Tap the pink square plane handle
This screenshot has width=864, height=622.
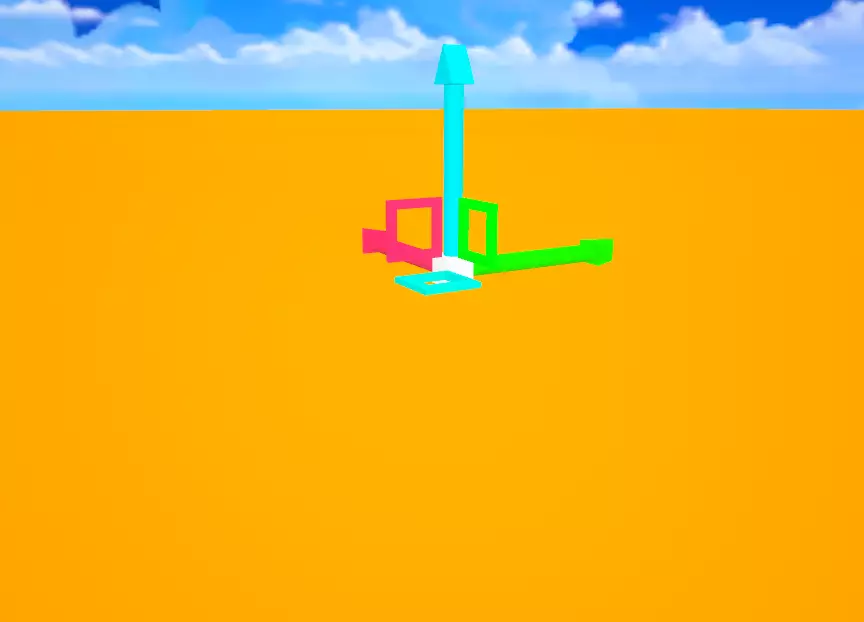pos(414,231)
